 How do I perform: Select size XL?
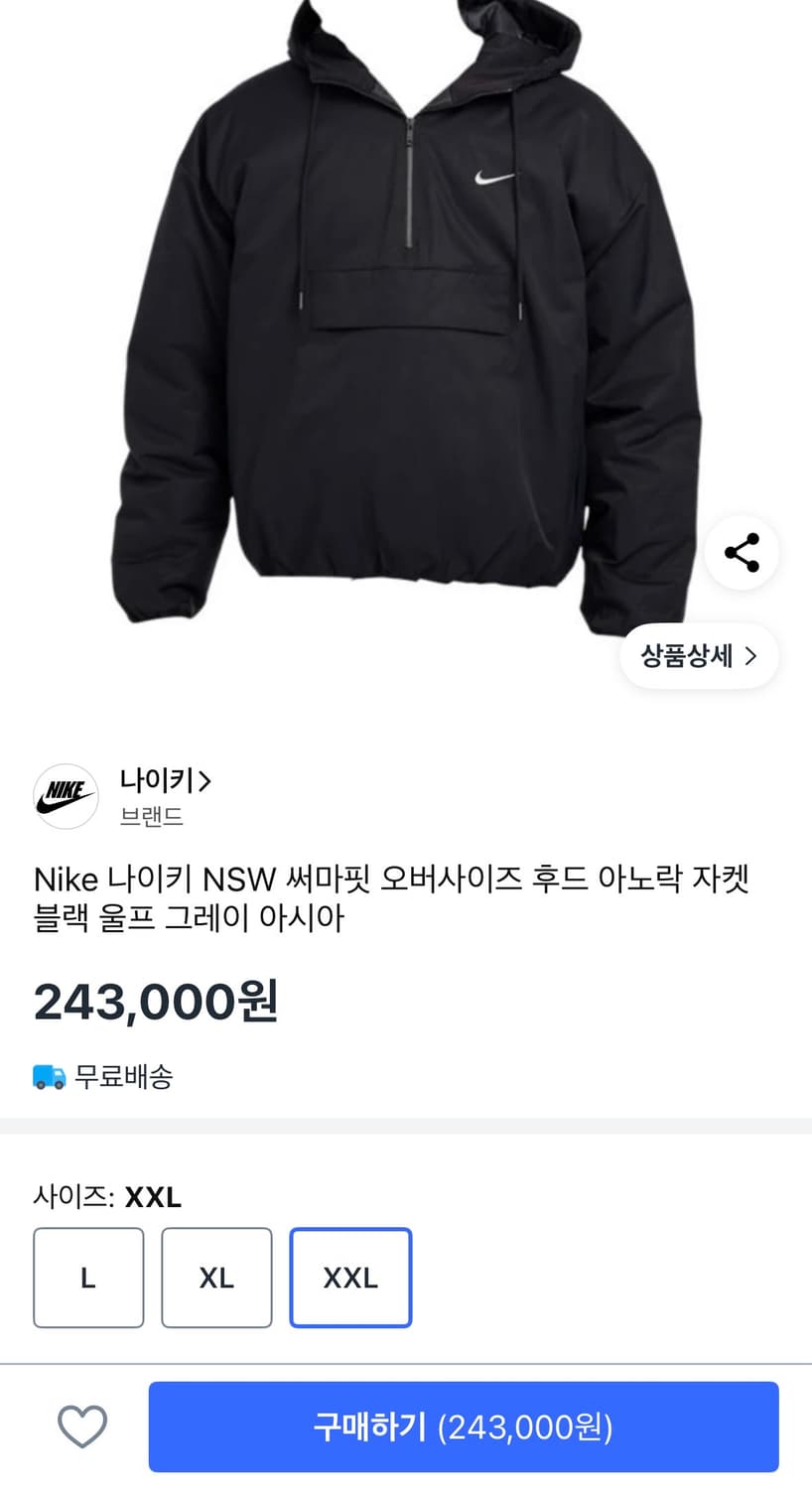215,1278
